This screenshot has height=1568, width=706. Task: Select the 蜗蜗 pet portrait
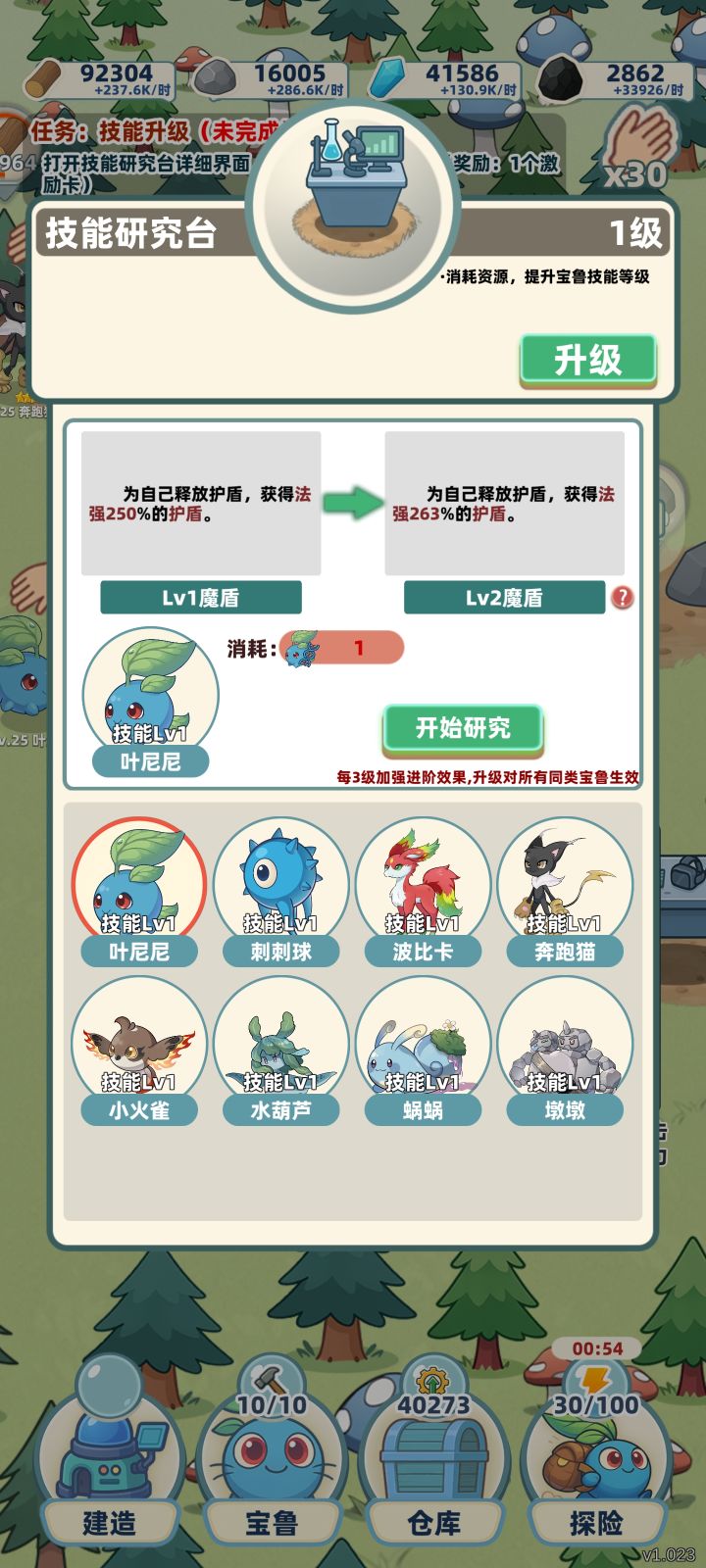point(426,1044)
